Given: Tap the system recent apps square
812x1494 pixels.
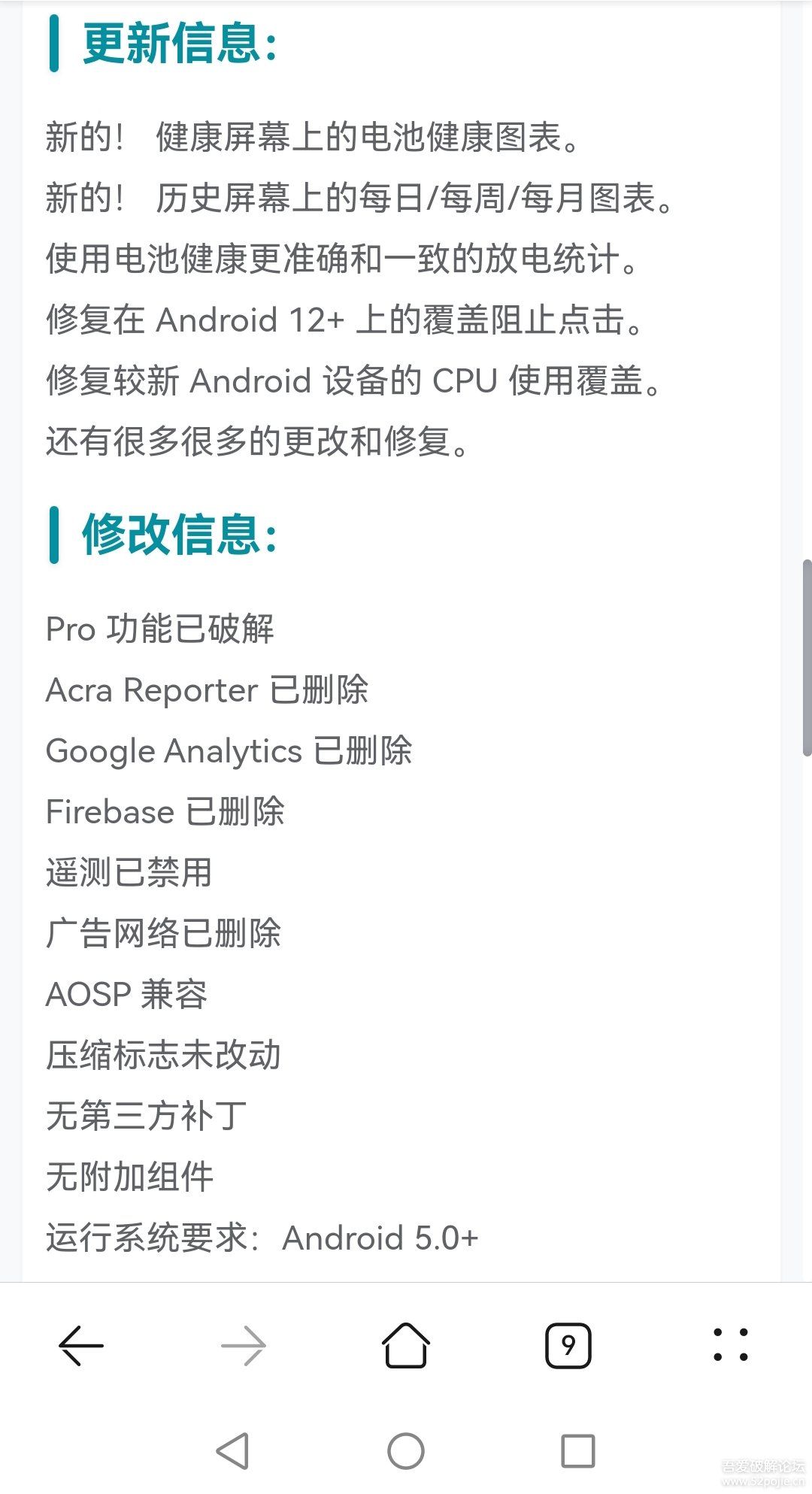Looking at the screenshot, I should (x=578, y=1450).
